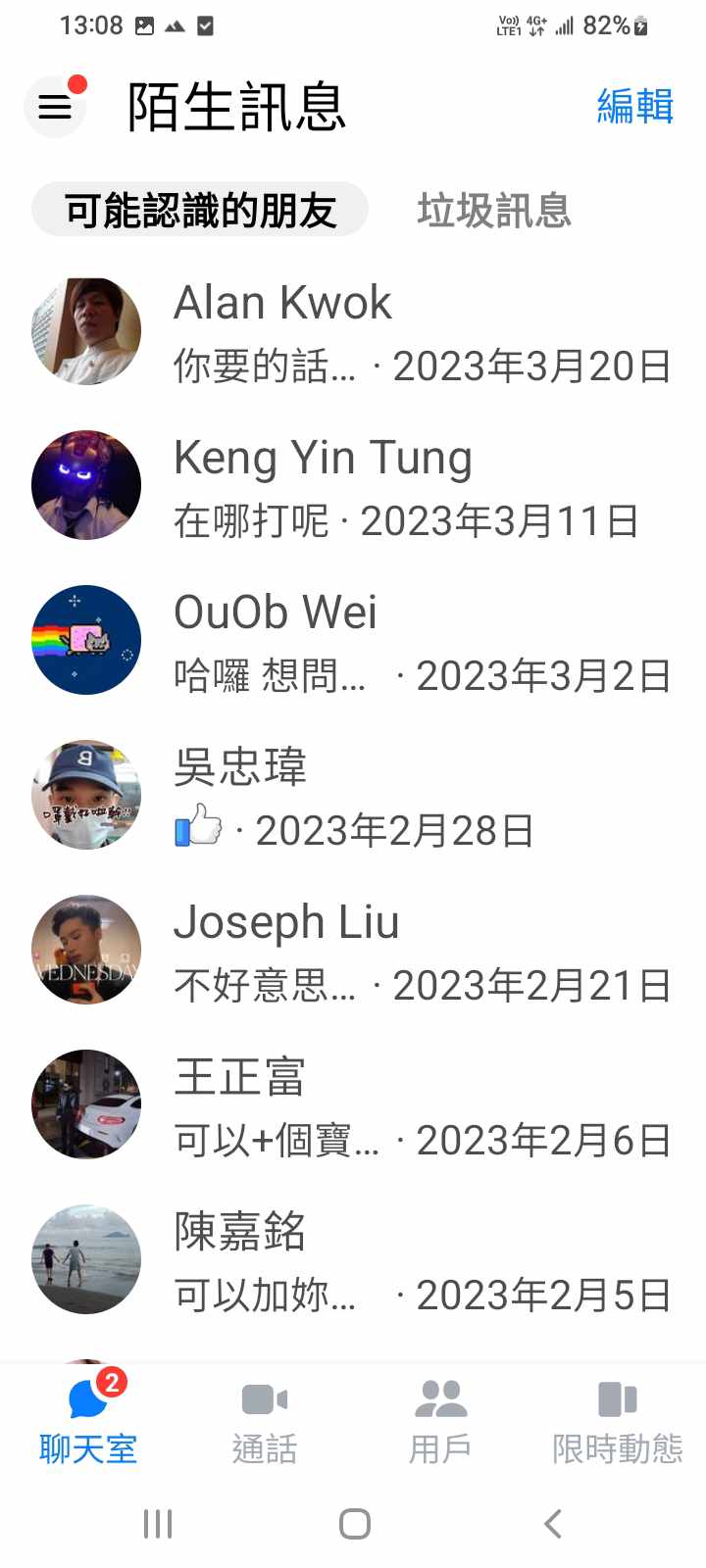Screen dimensions: 706x1568
Task: Open the 用戶 people tab
Action: pyautogui.click(x=440, y=1419)
